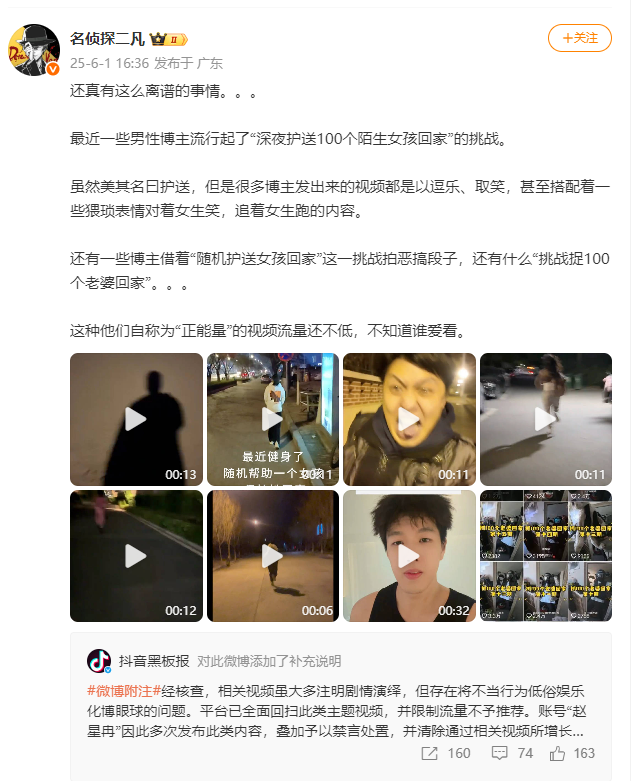The image size is (631, 781).
Task: Like this post with 163 likes
Action: [573, 753]
